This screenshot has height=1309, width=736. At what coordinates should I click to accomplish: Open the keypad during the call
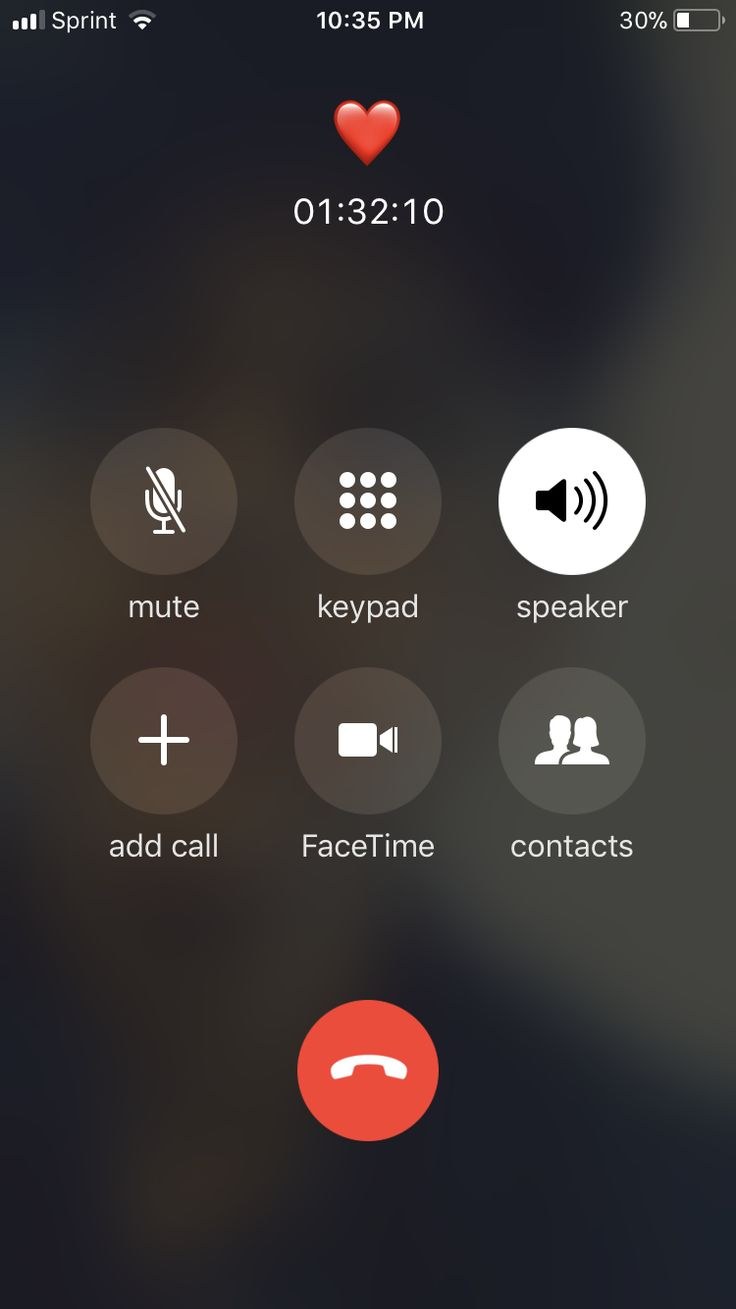click(x=368, y=501)
